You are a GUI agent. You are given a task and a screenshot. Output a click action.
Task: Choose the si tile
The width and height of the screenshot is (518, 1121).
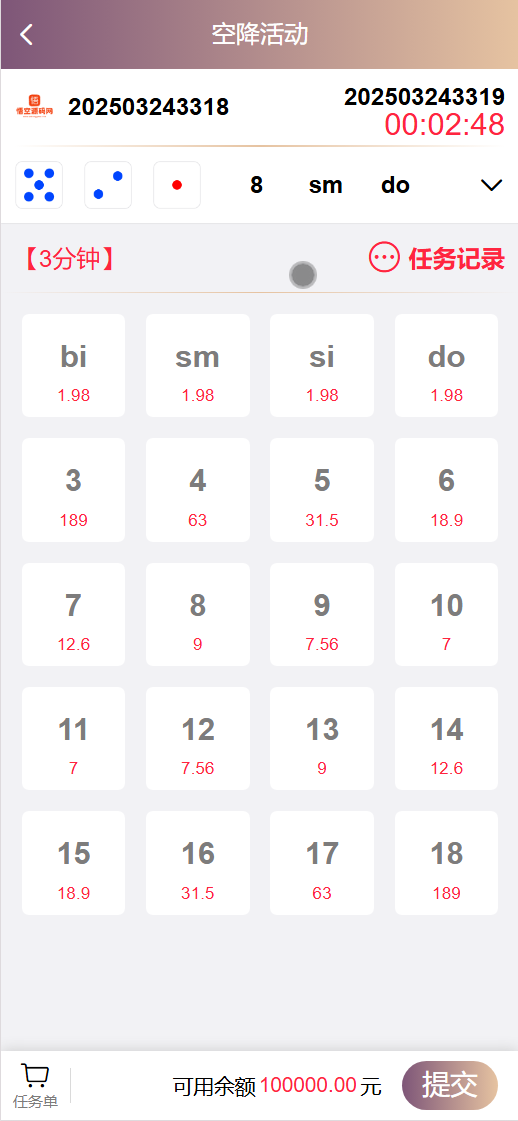pos(322,365)
